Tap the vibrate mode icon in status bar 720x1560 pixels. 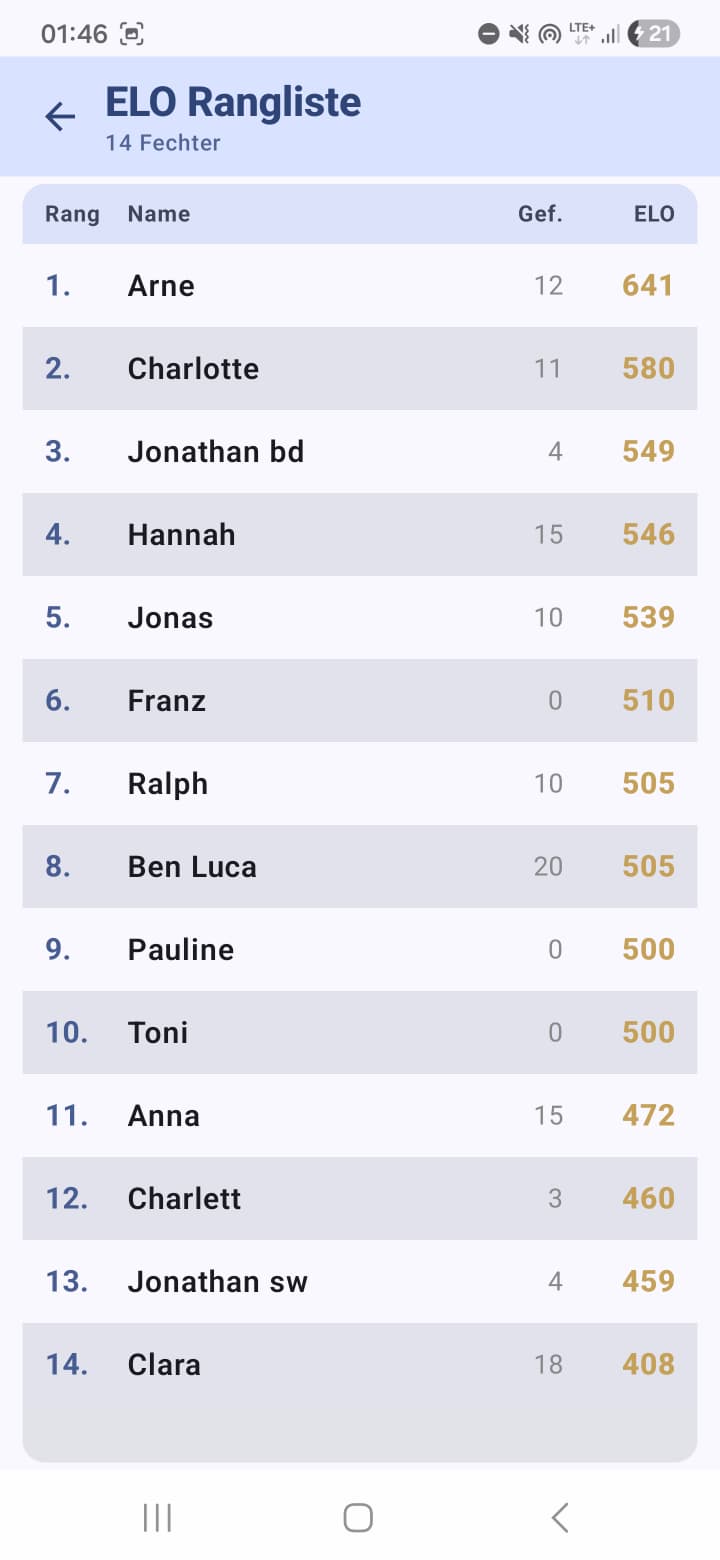point(517,33)
